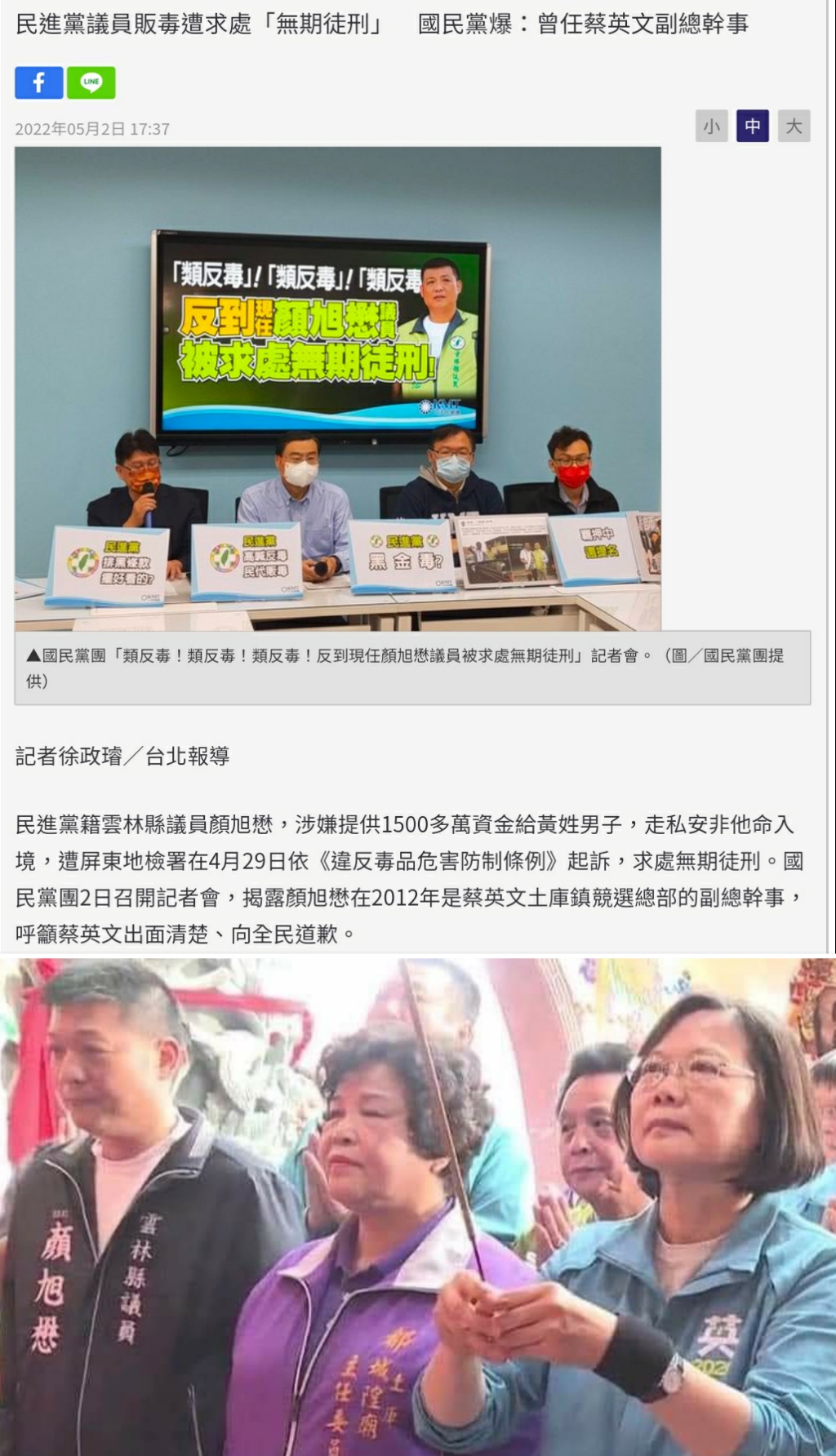
Task: Share the article via LINE
Action: coord(91,82)
